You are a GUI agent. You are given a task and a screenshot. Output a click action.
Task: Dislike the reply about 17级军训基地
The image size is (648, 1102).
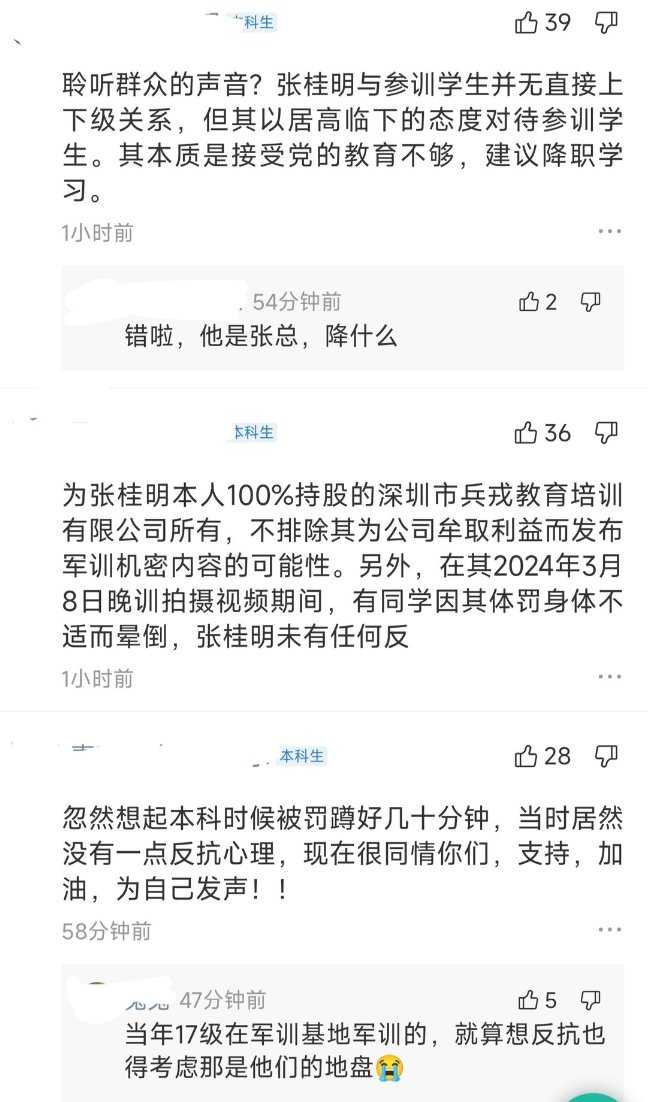click(591, 1000)
